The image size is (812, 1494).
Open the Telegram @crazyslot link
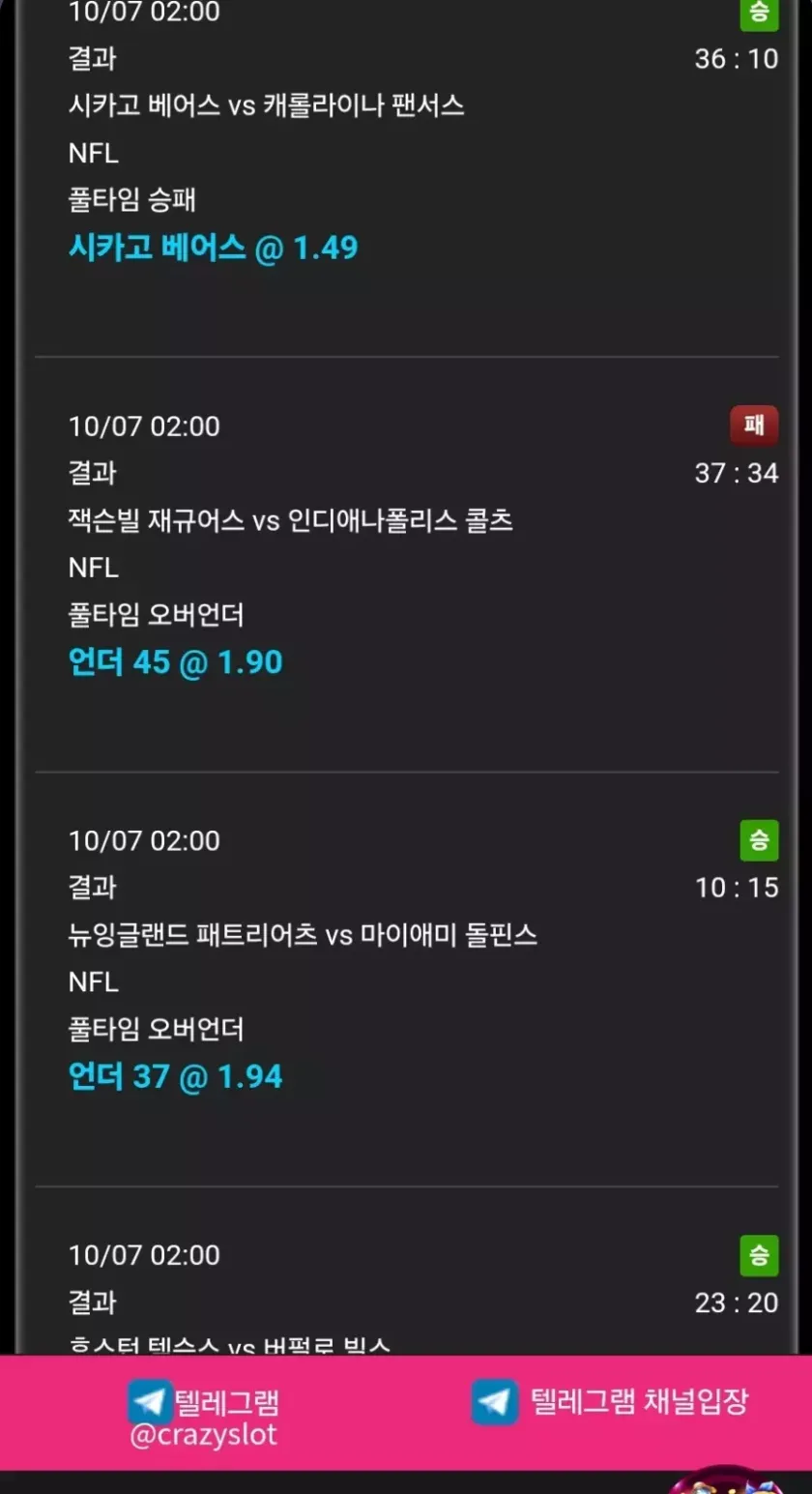pyautogui.click(x=204, y=1416)
